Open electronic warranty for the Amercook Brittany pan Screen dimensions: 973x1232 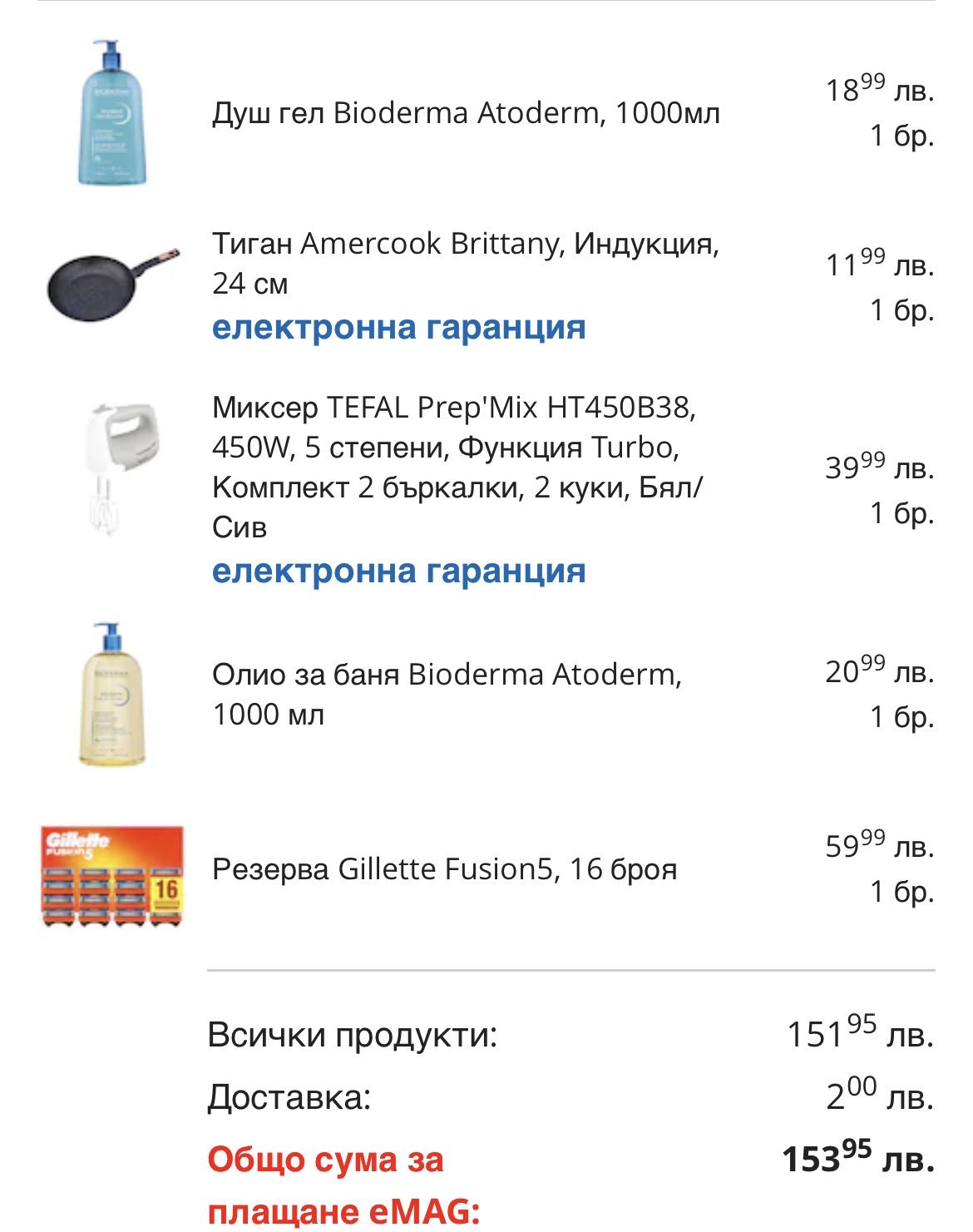(398, 327)
